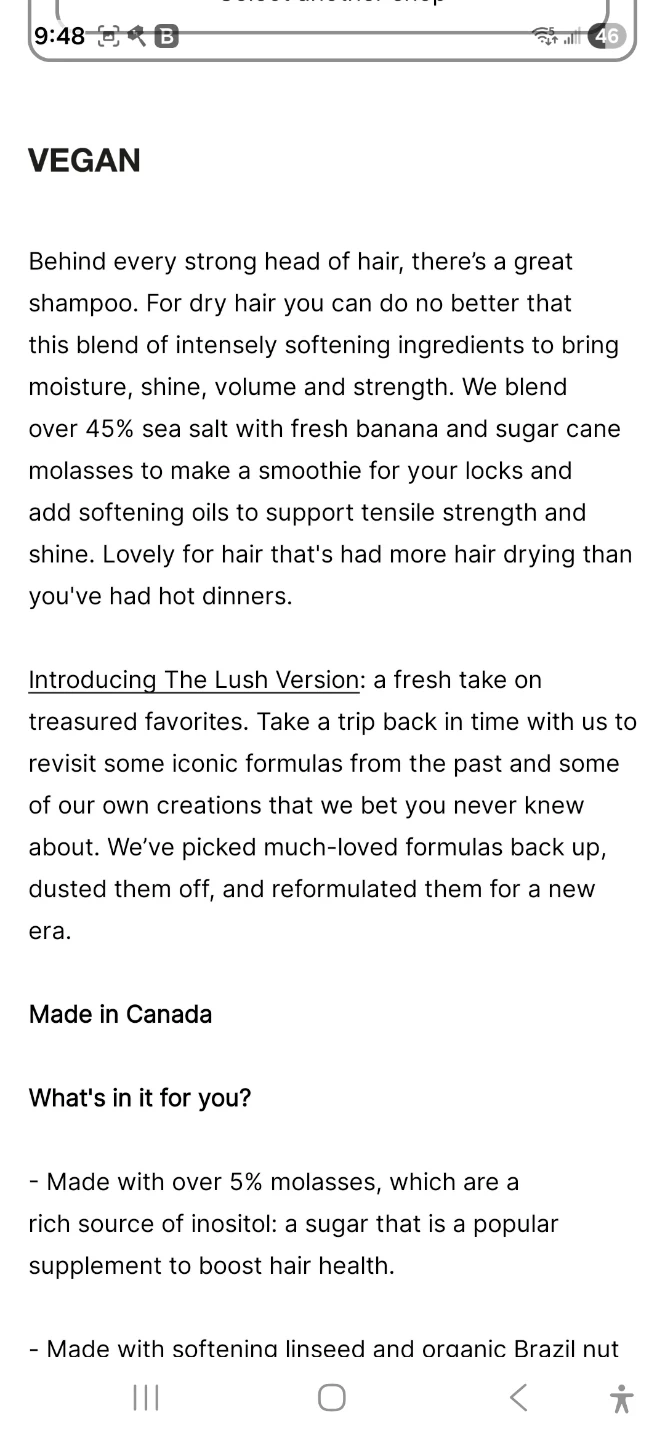The height and width of the screenshot is (1440, 665).
Task: Open recent apps
Action: (146, 1397)
